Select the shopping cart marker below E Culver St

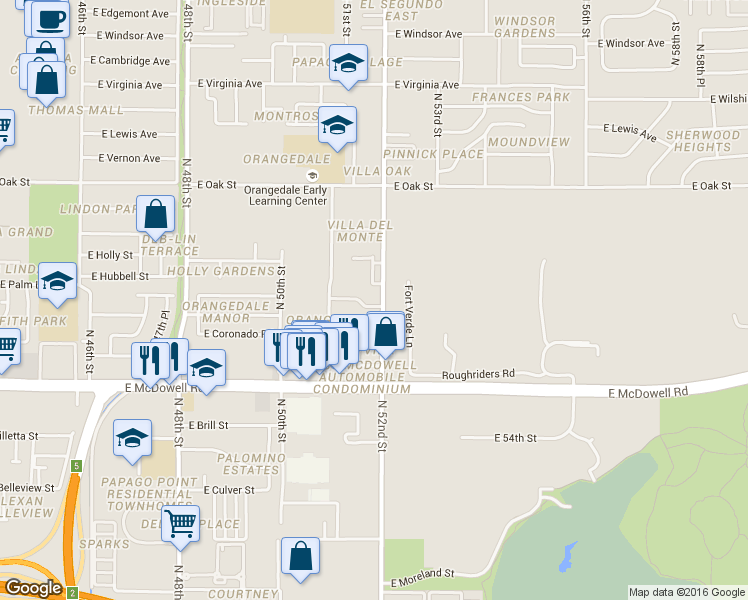pos(180,528)
